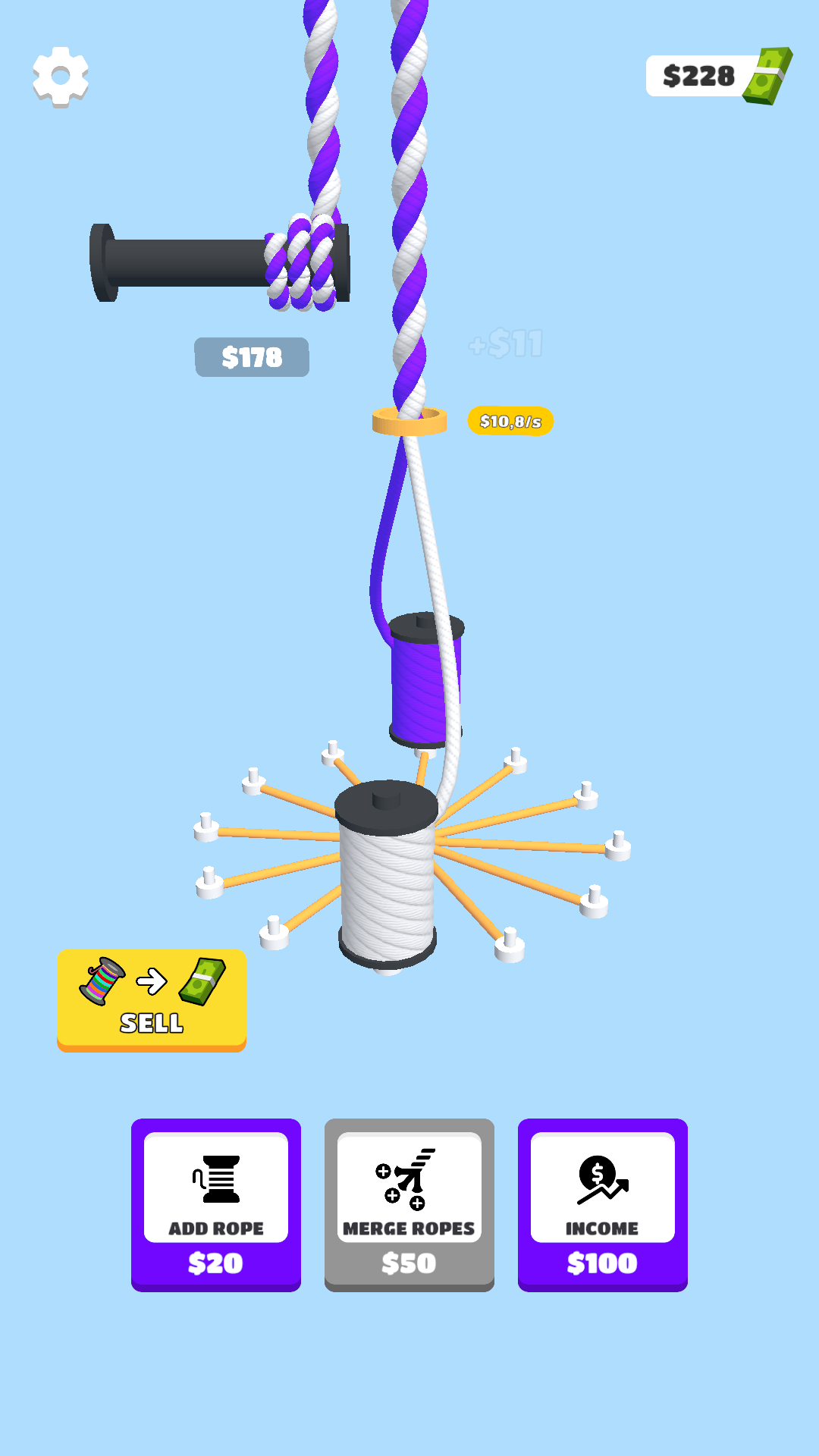Buy Add Rope for $20
The height and width of the screenshot is (1456, 819).
[216, 1204]
